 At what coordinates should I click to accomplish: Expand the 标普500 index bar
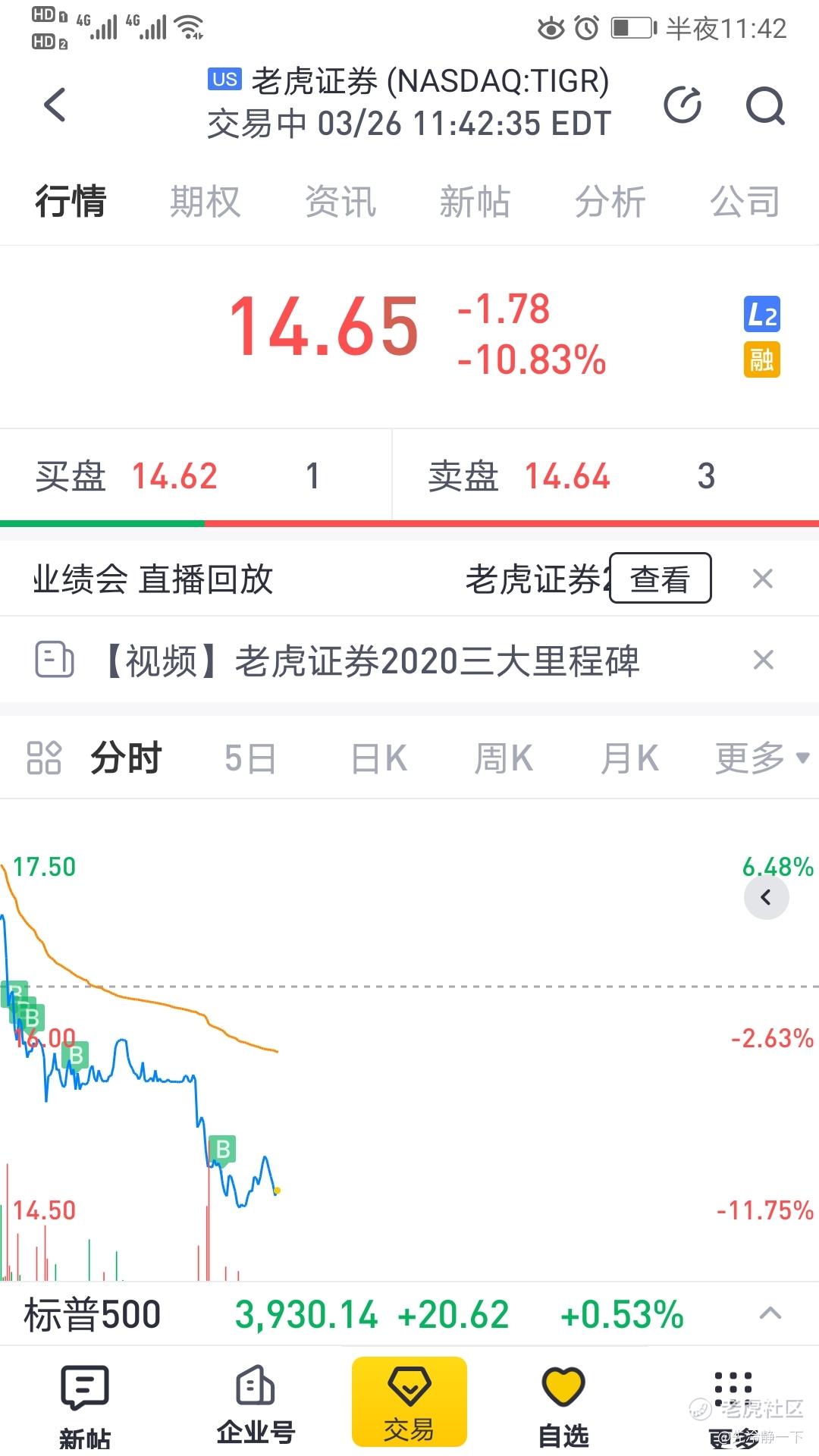click(770, 1313)
